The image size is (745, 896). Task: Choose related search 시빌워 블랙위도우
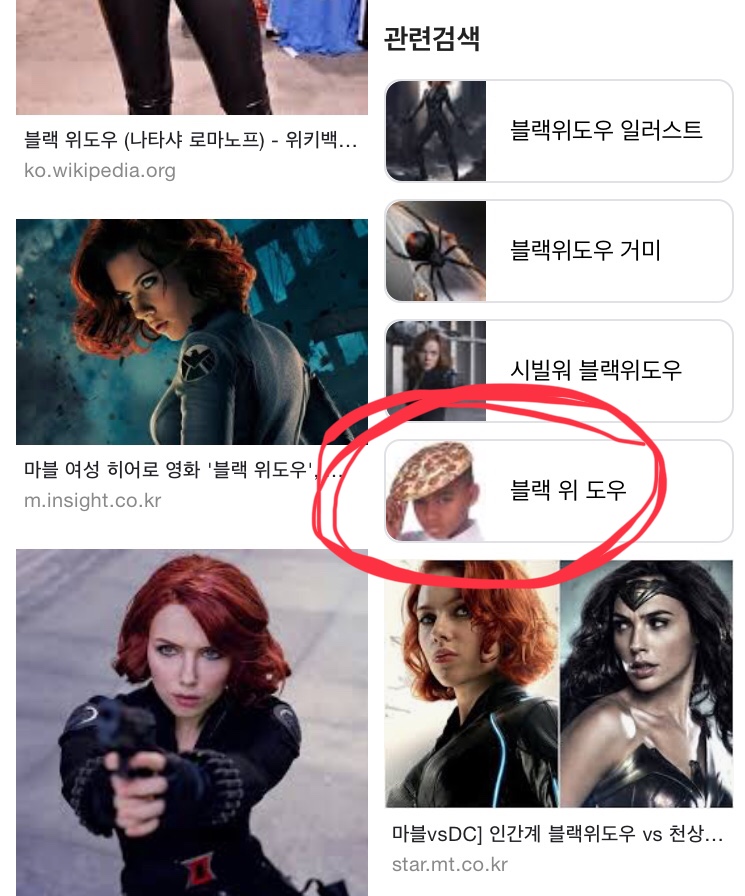coord(559,371)
